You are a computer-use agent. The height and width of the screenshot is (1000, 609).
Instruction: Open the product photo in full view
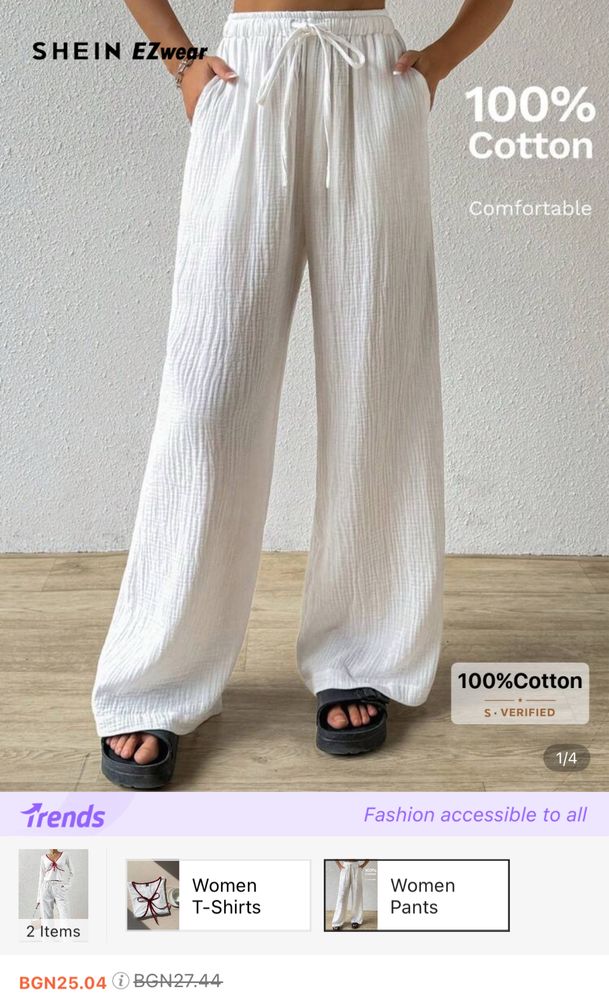point(304,400)
